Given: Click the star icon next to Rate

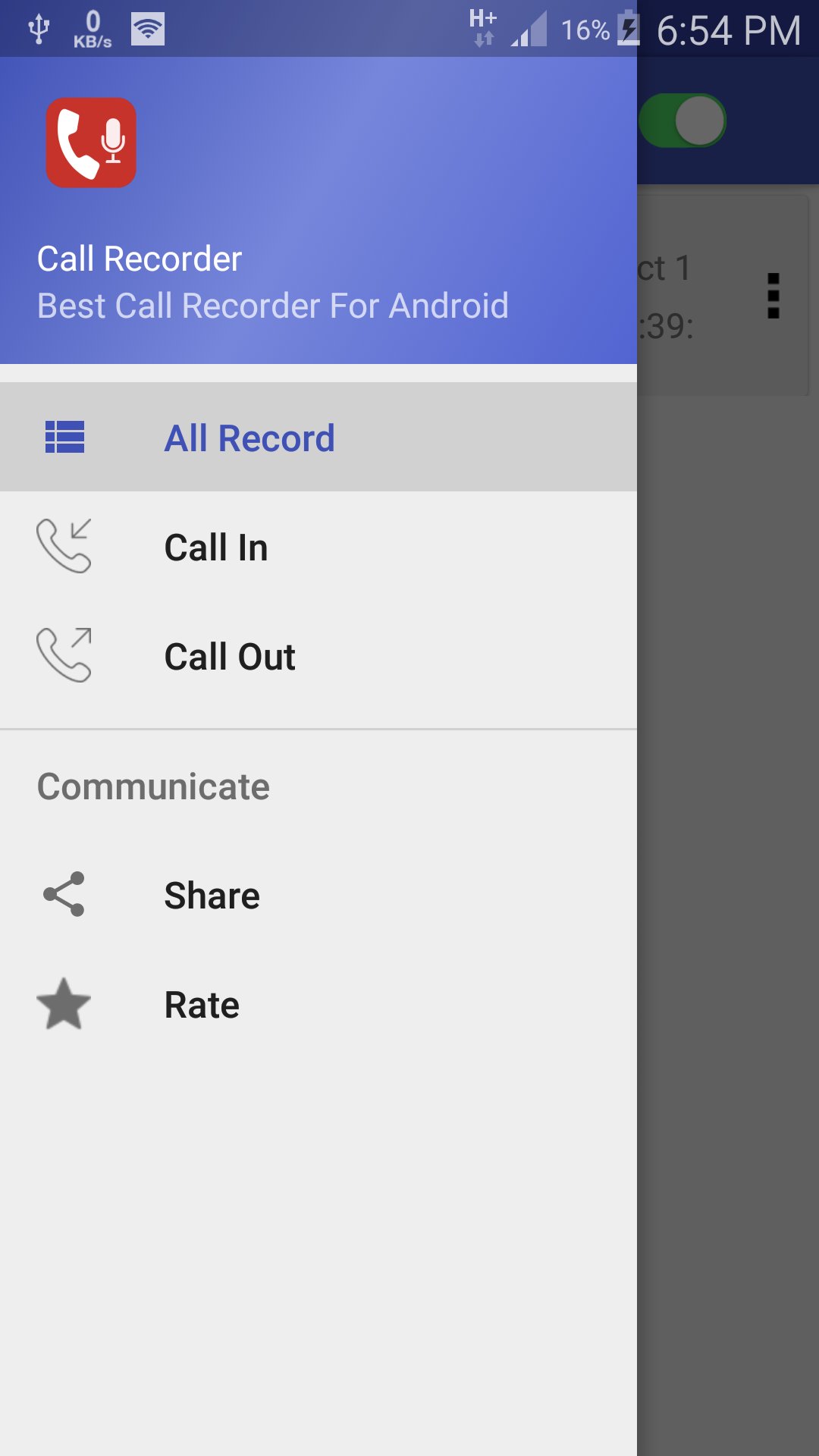Looking at the screenshot, I should [64, 1004].
